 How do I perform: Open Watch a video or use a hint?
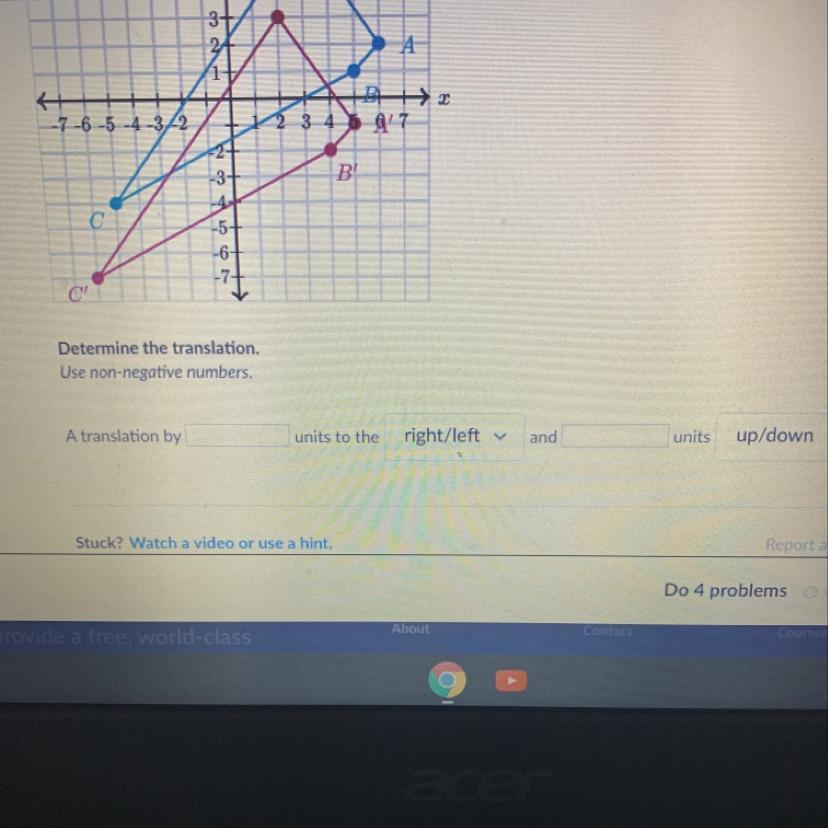230,543
